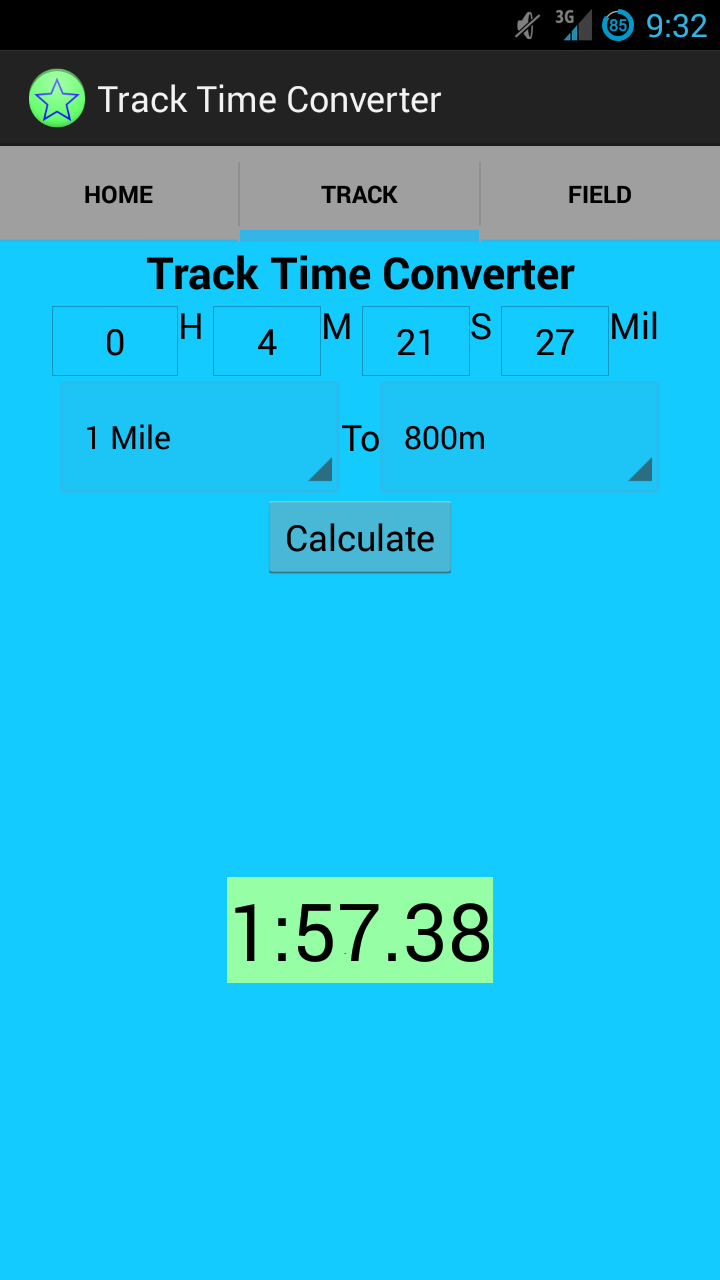Open the 1 Mile distance dropdown
This screenshot has height=1280, width=720.
click(x=199, y=437)
